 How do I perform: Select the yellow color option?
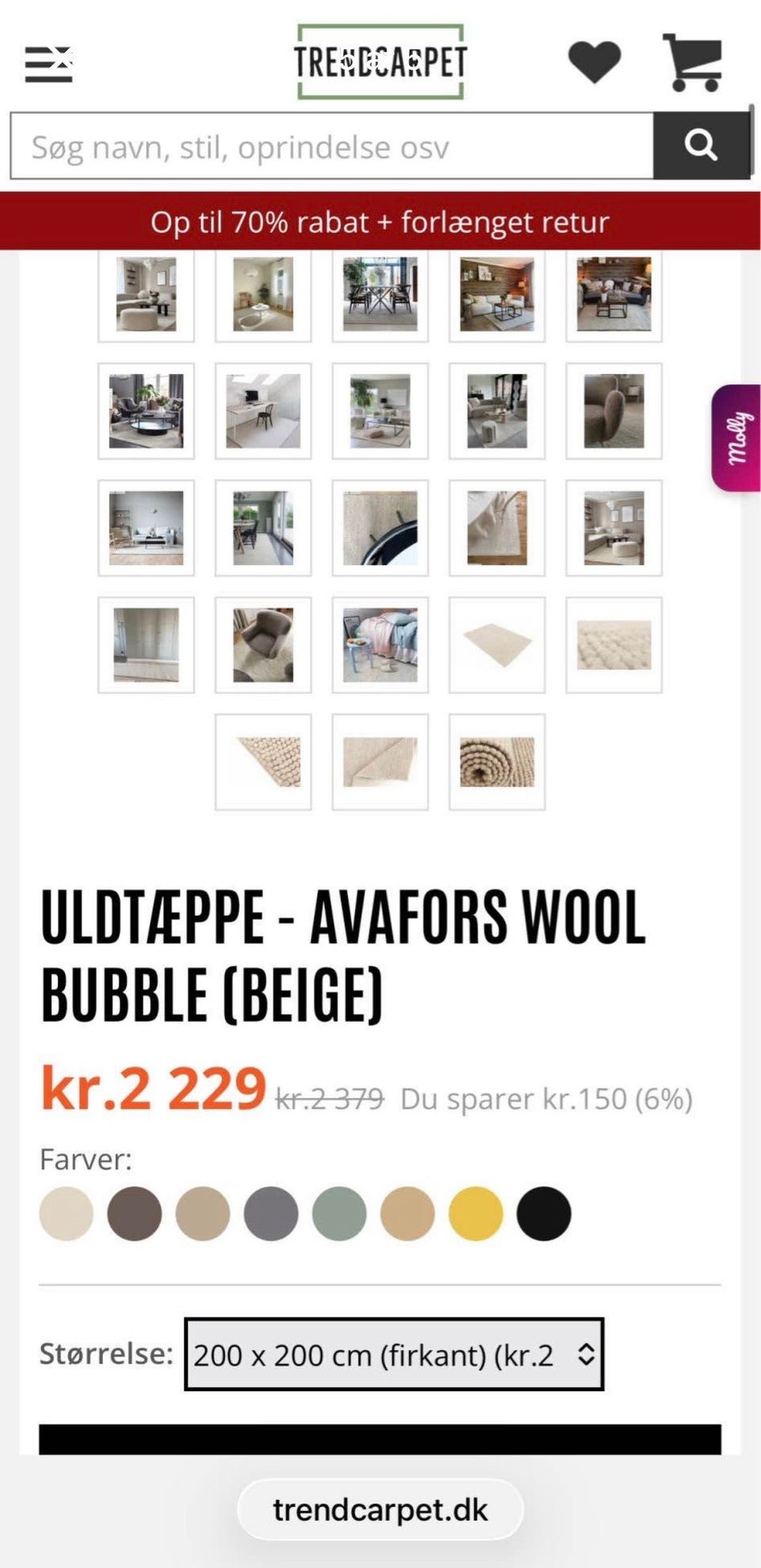tap(476, 1213)
